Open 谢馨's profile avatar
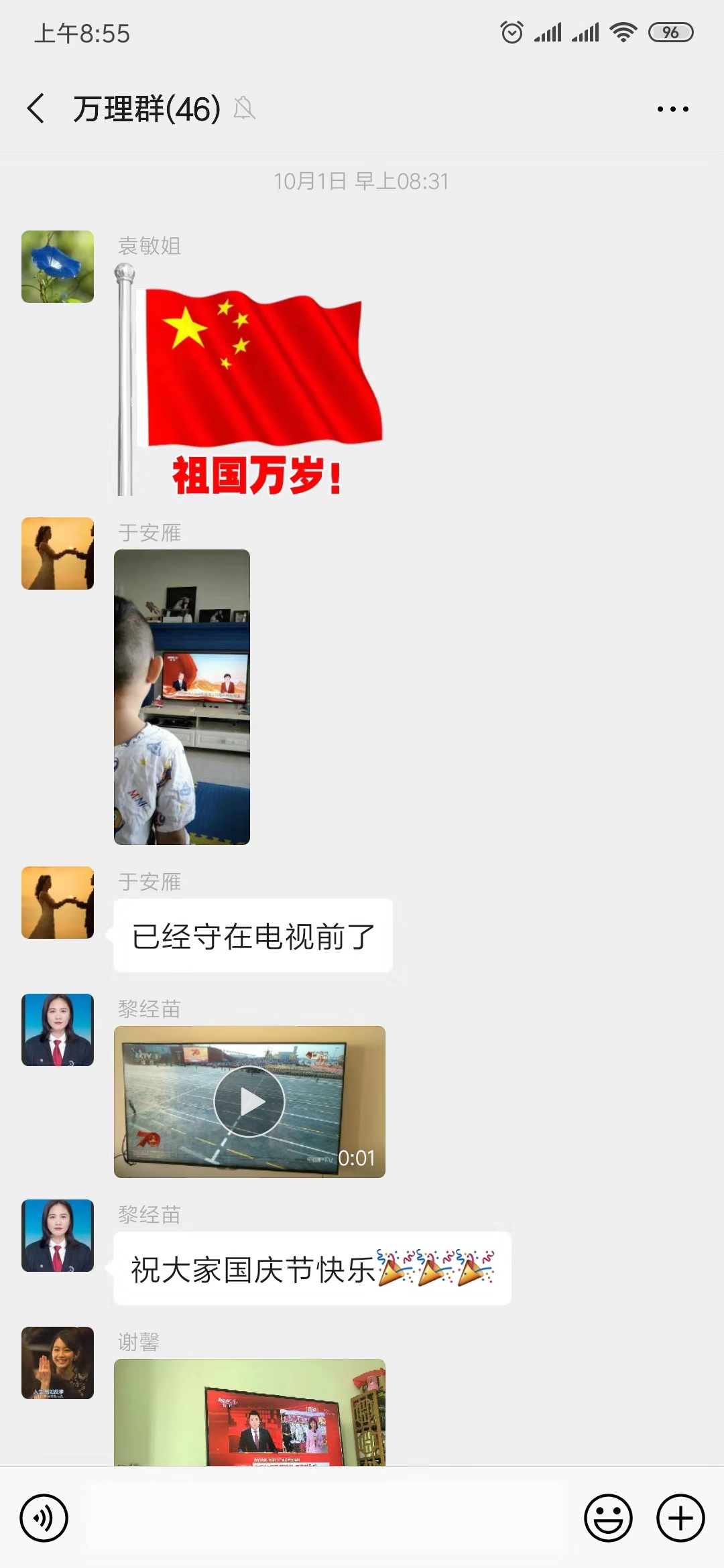The width and height of the screenshot is (724, 1568). (x=58, y=1363)
